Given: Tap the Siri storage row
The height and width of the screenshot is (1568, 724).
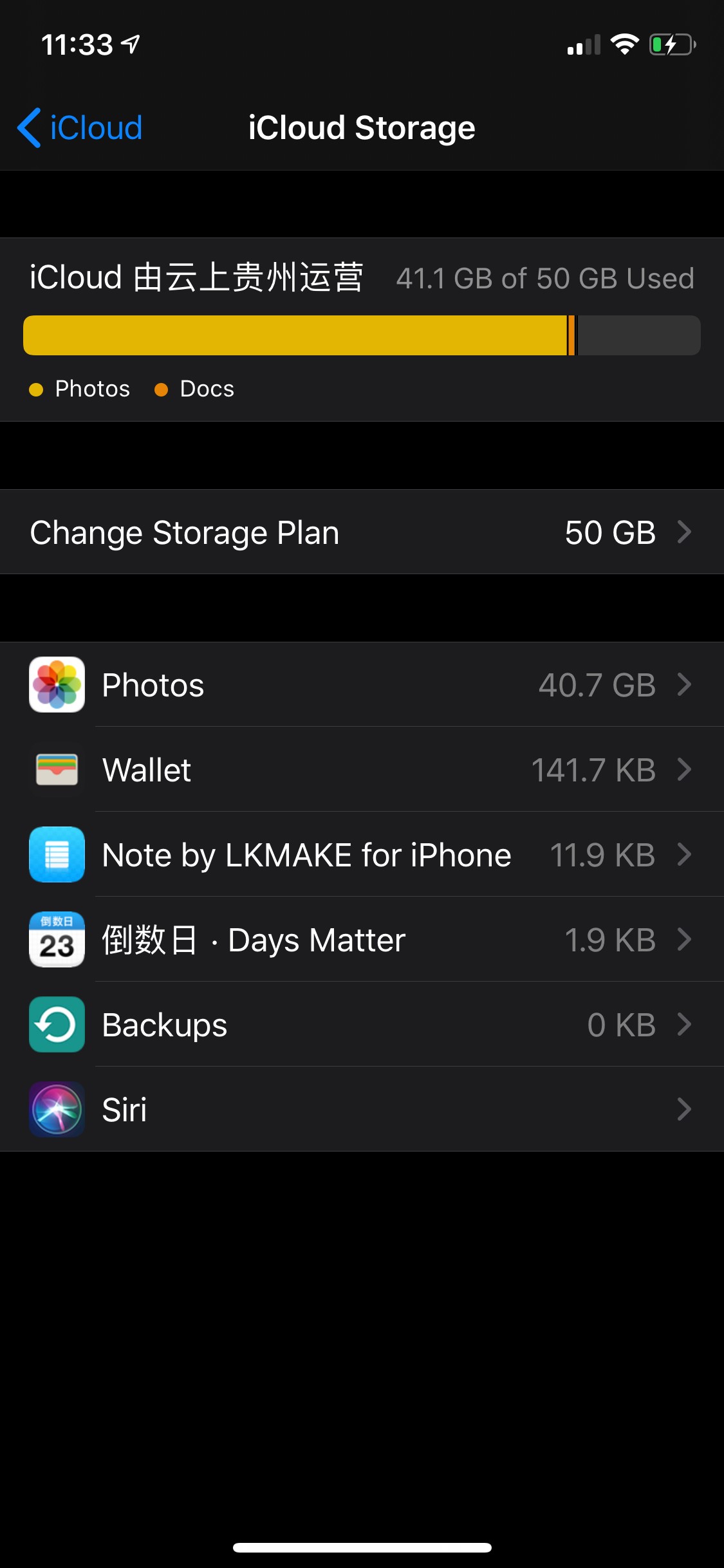Looking at the screenshot, I should [362, 1110].
